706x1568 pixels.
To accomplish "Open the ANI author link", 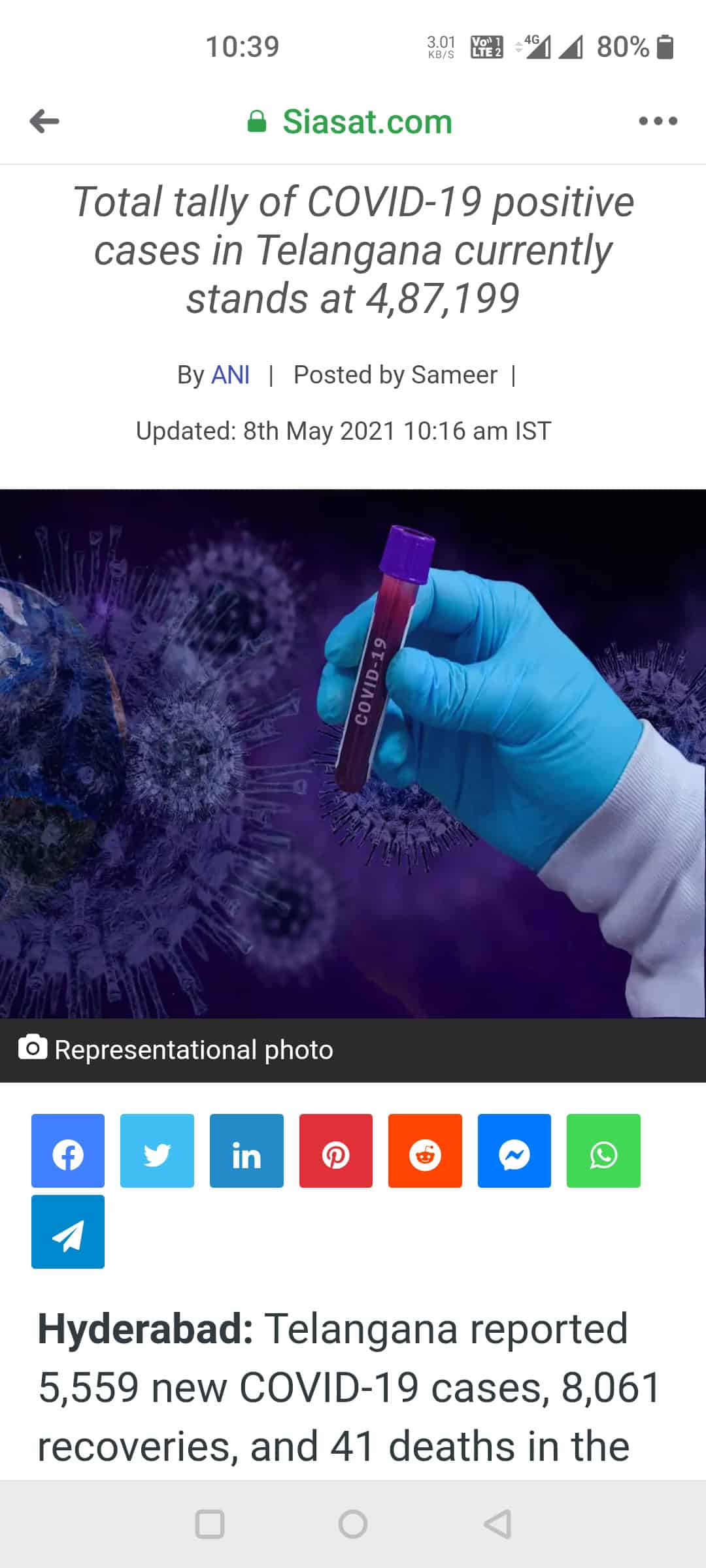I will tap(230, 375).
